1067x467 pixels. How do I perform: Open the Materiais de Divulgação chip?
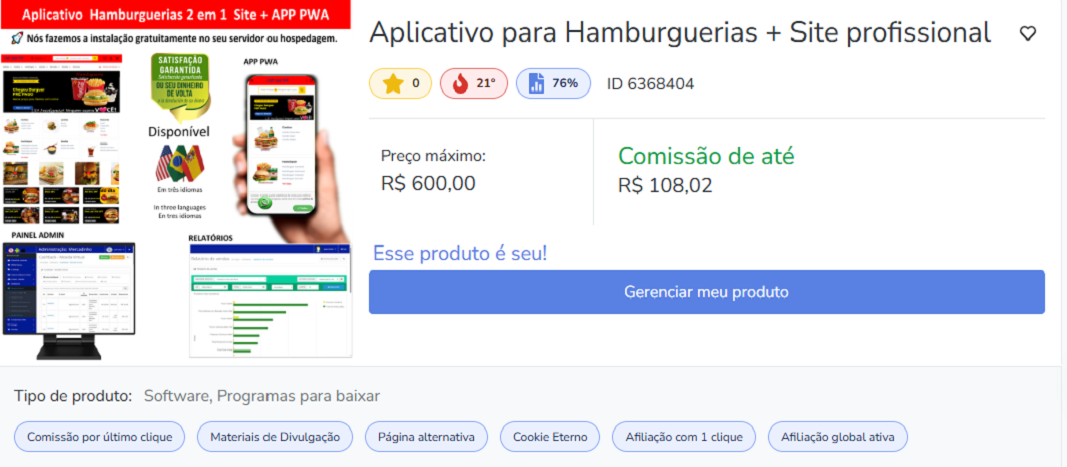tap(275, 437)
